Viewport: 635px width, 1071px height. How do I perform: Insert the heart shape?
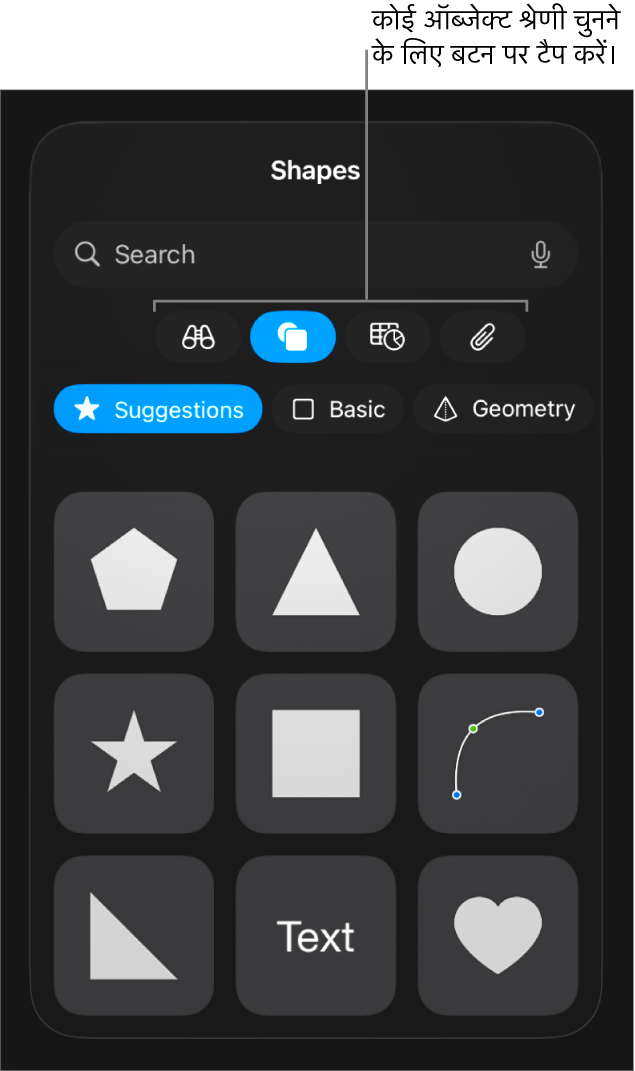click(x=498, y=935)
